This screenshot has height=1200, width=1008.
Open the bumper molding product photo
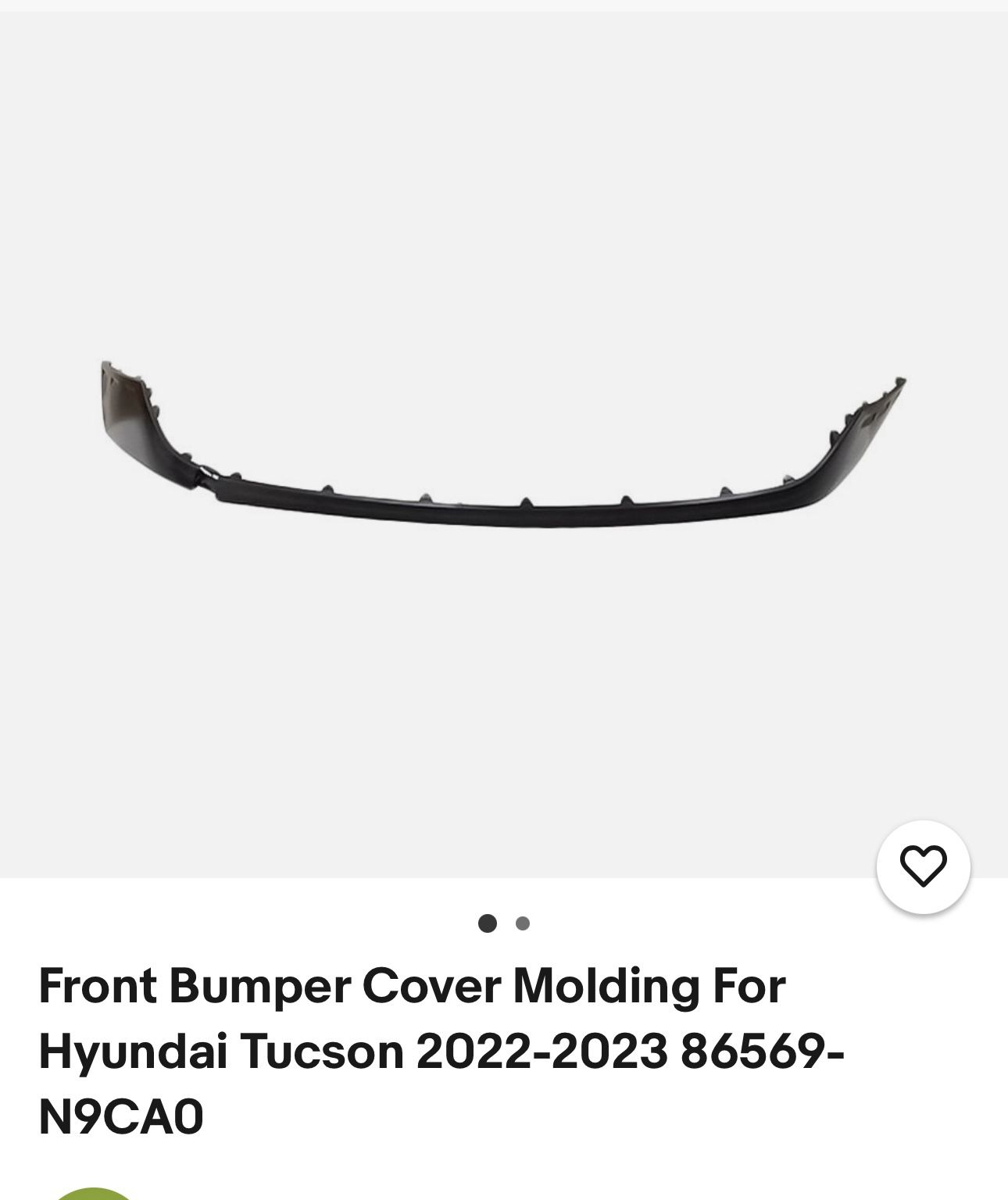[503, 444]
